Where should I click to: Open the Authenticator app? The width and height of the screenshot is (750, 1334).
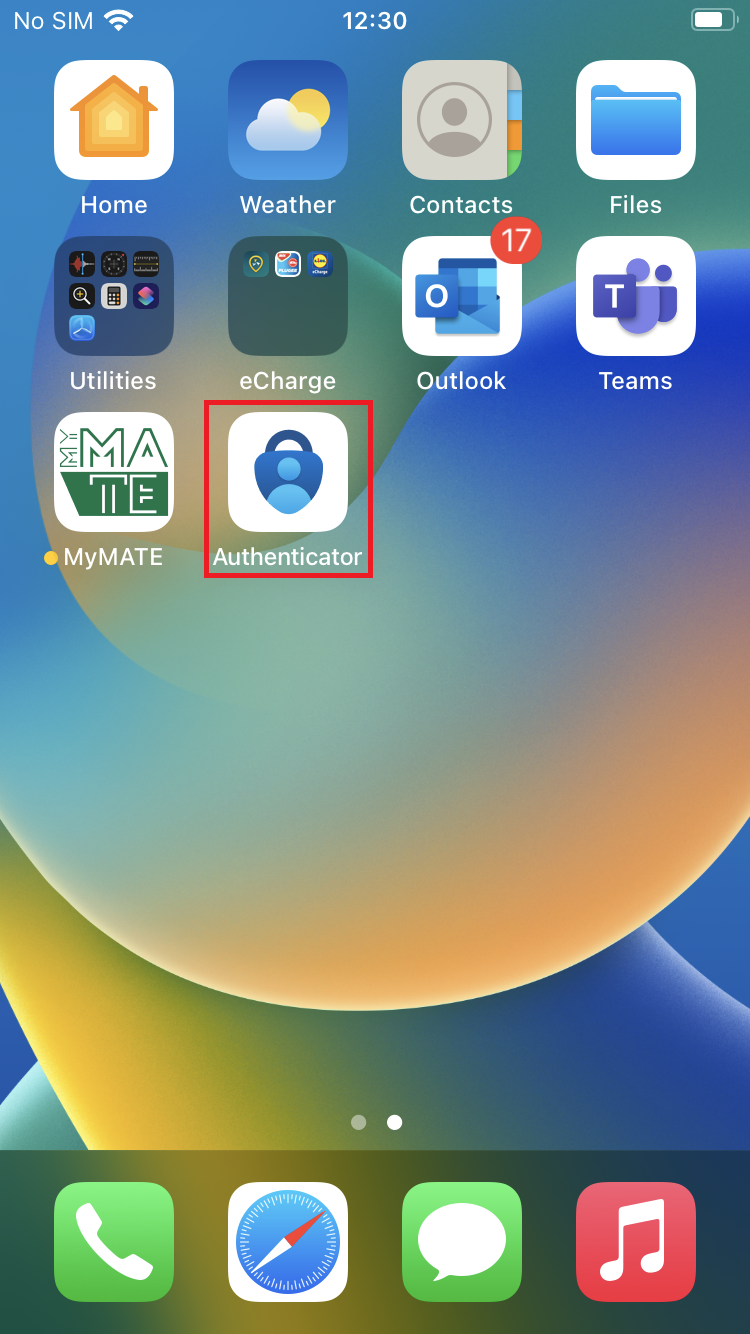(x=288, y=472)
